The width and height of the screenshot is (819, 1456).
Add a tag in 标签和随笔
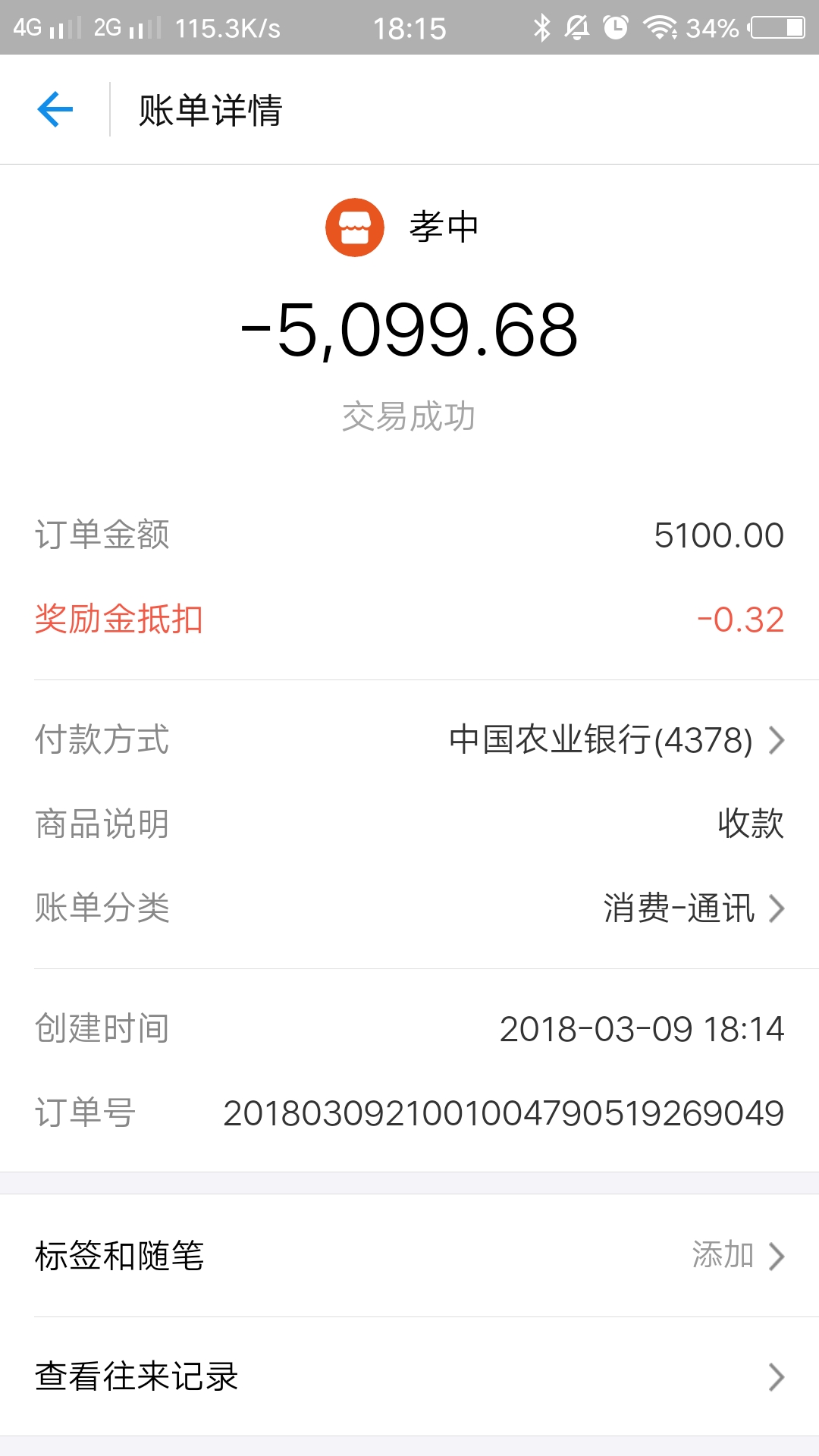409,1256
